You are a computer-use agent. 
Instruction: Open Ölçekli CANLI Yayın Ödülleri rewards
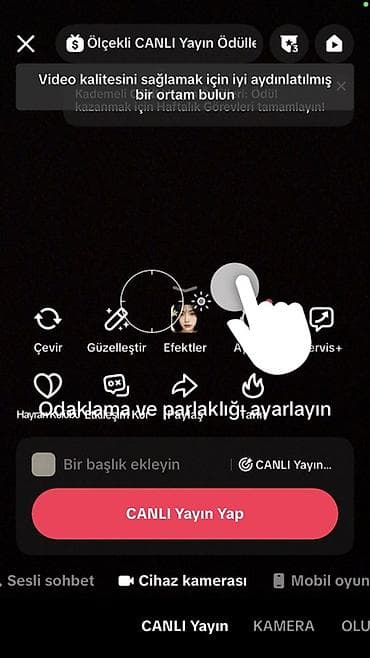click(160, 44)
